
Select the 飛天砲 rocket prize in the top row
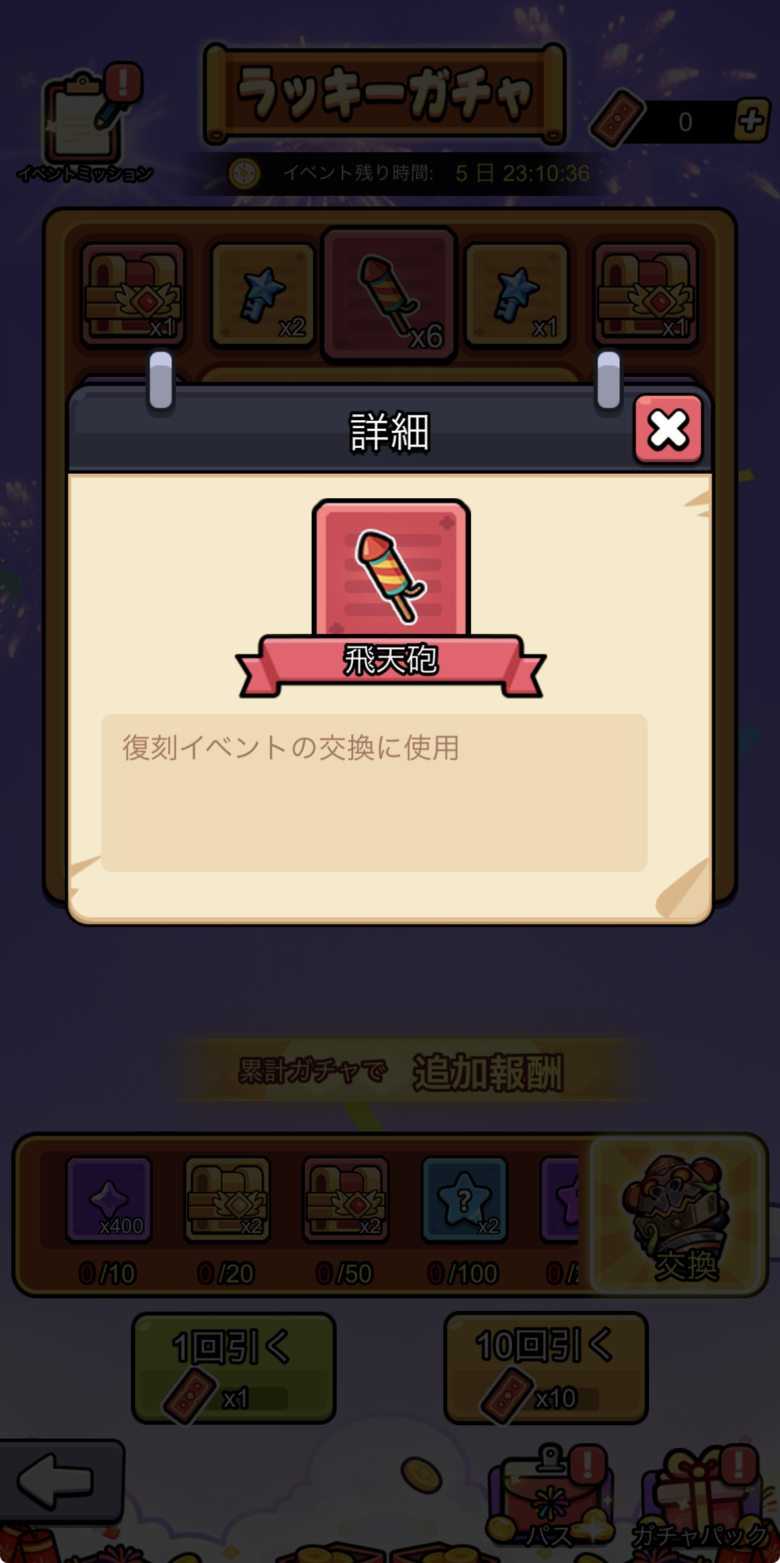point(388,290)
